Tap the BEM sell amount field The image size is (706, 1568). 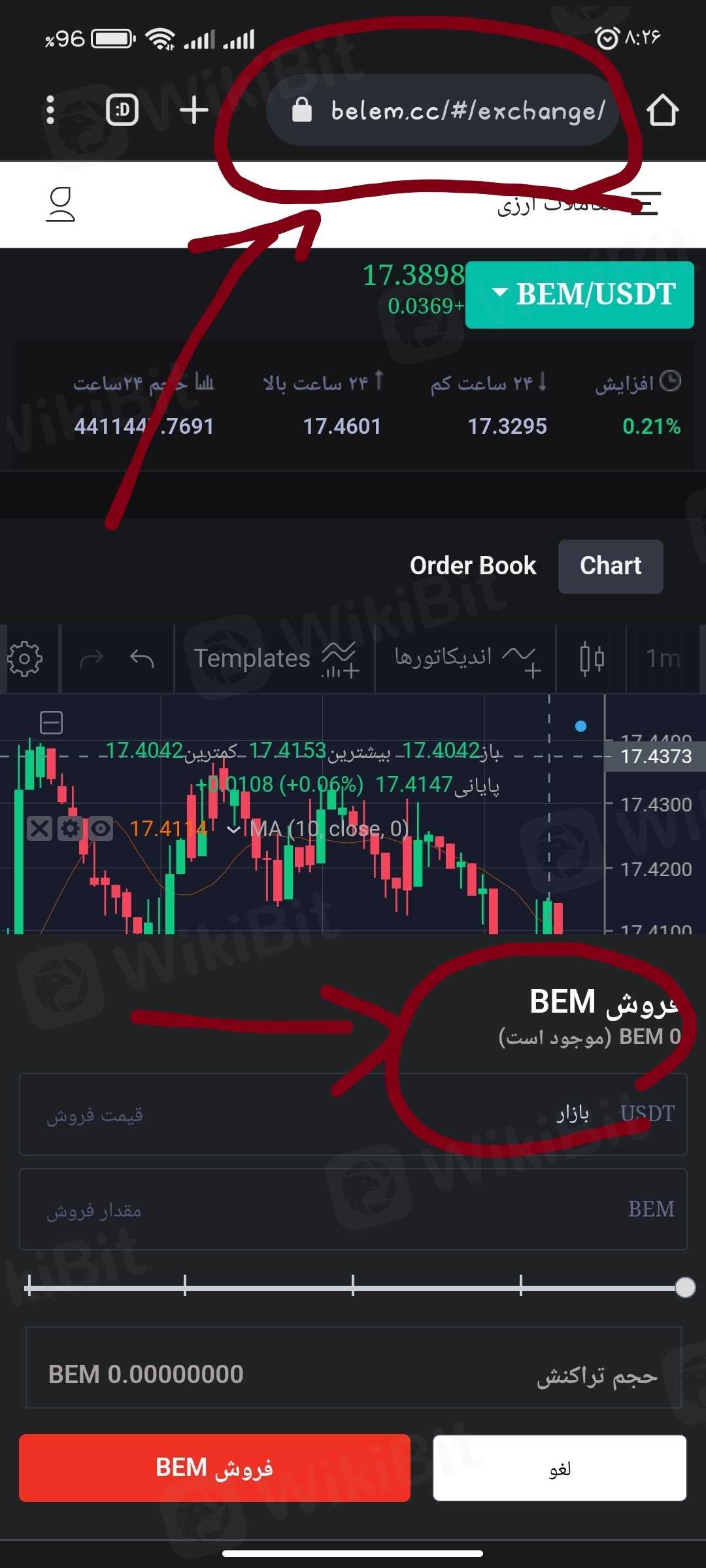tap(327, 1209)
